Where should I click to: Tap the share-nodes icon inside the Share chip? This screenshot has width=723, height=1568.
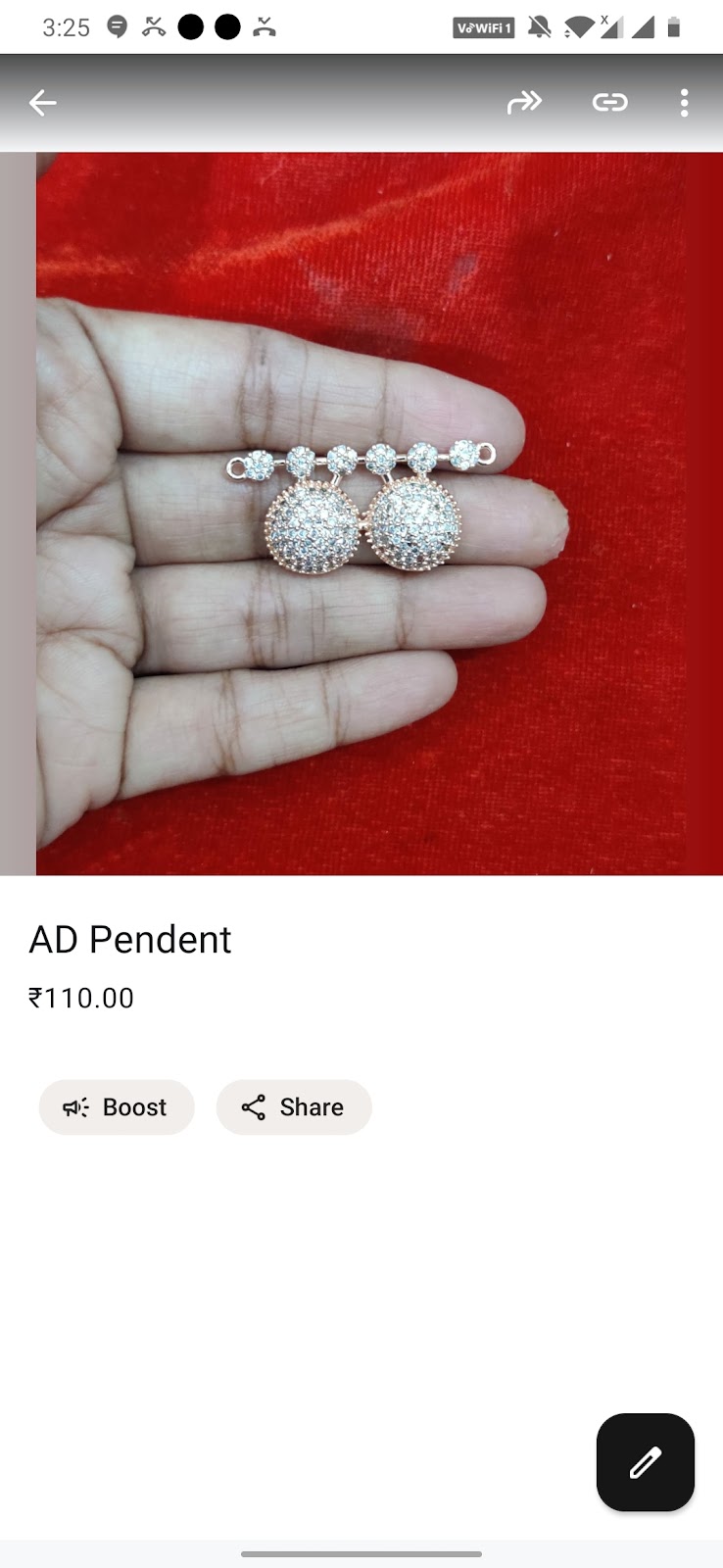point(254,1107)
